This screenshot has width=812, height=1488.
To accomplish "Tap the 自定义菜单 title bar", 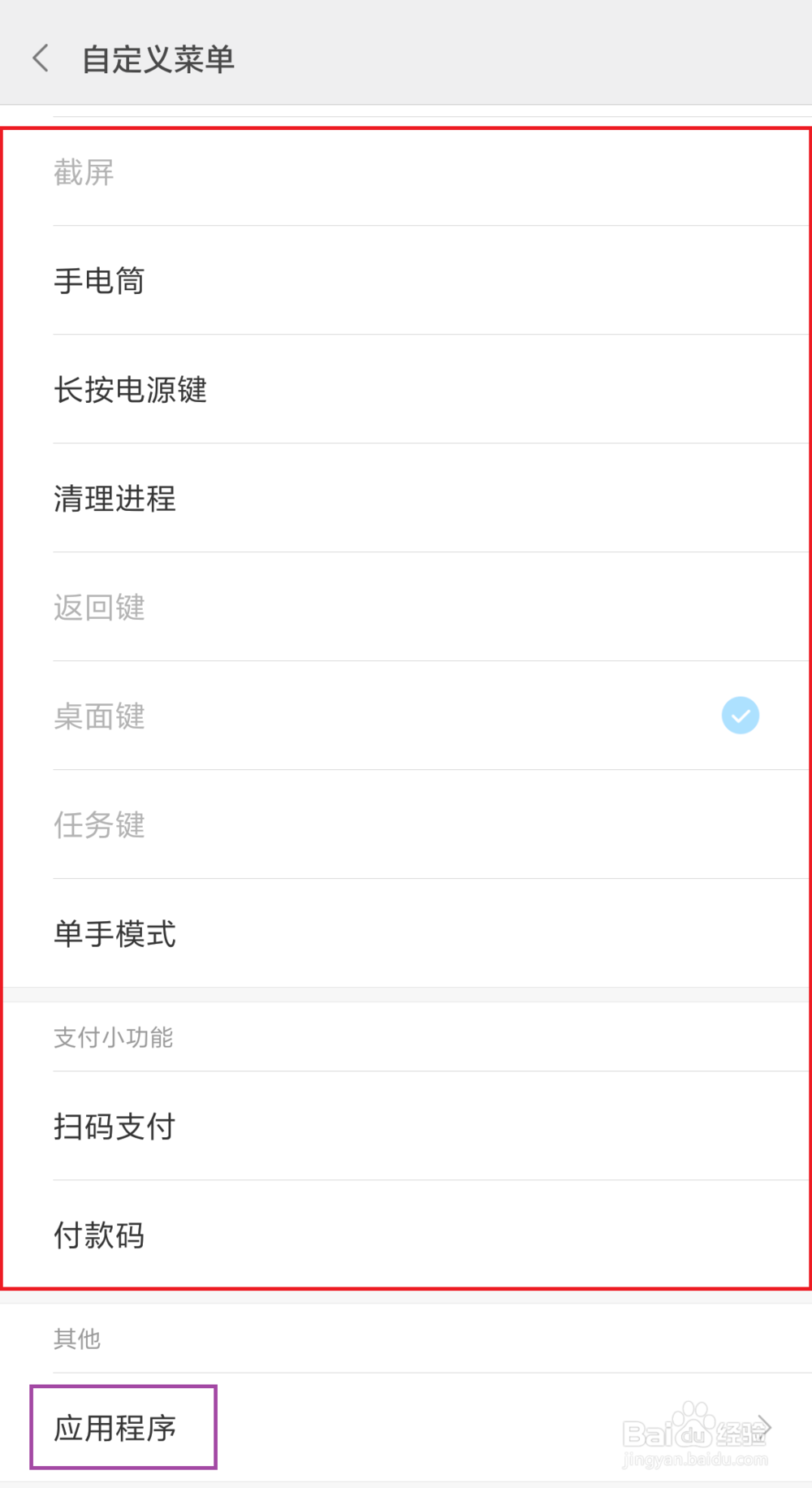I will tap(158, 58).
